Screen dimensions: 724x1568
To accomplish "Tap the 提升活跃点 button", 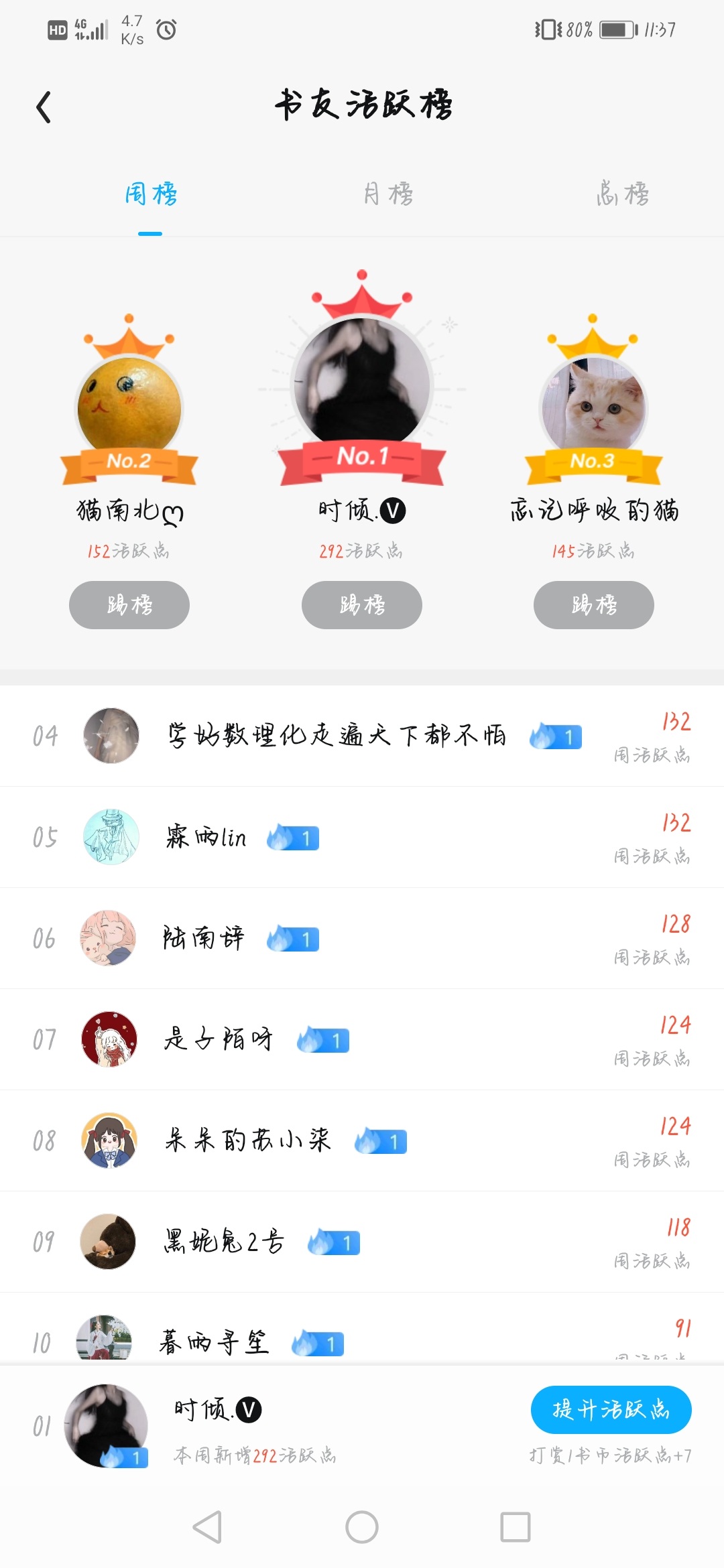I will pos(611,1410).
